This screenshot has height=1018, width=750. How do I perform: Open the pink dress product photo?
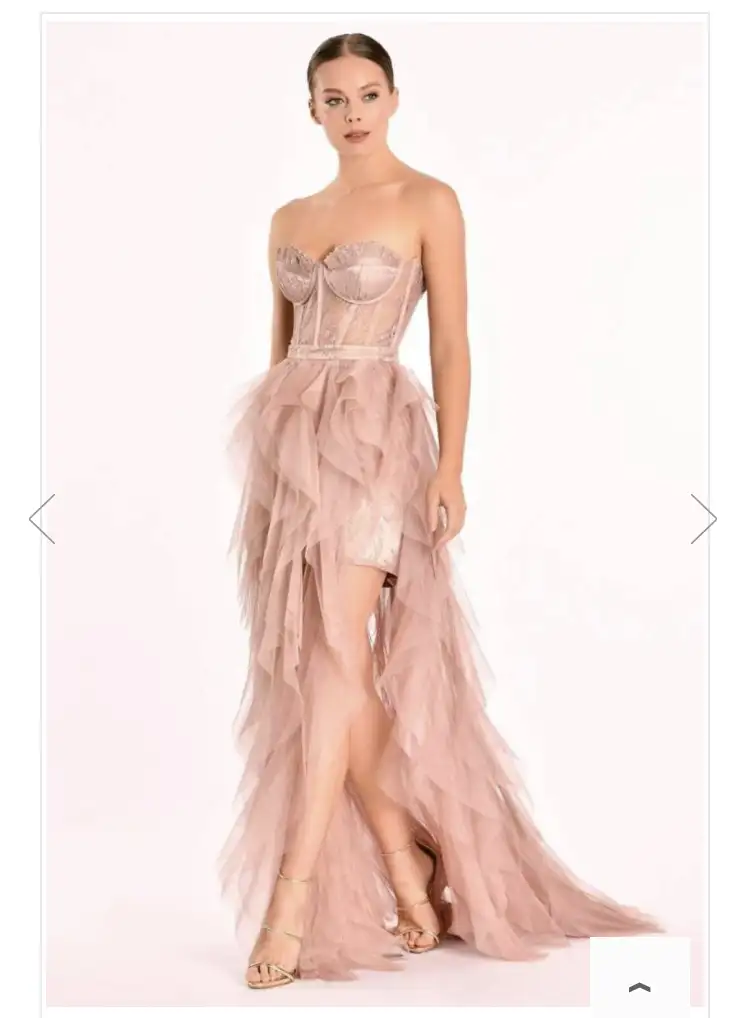coord(375,500)
